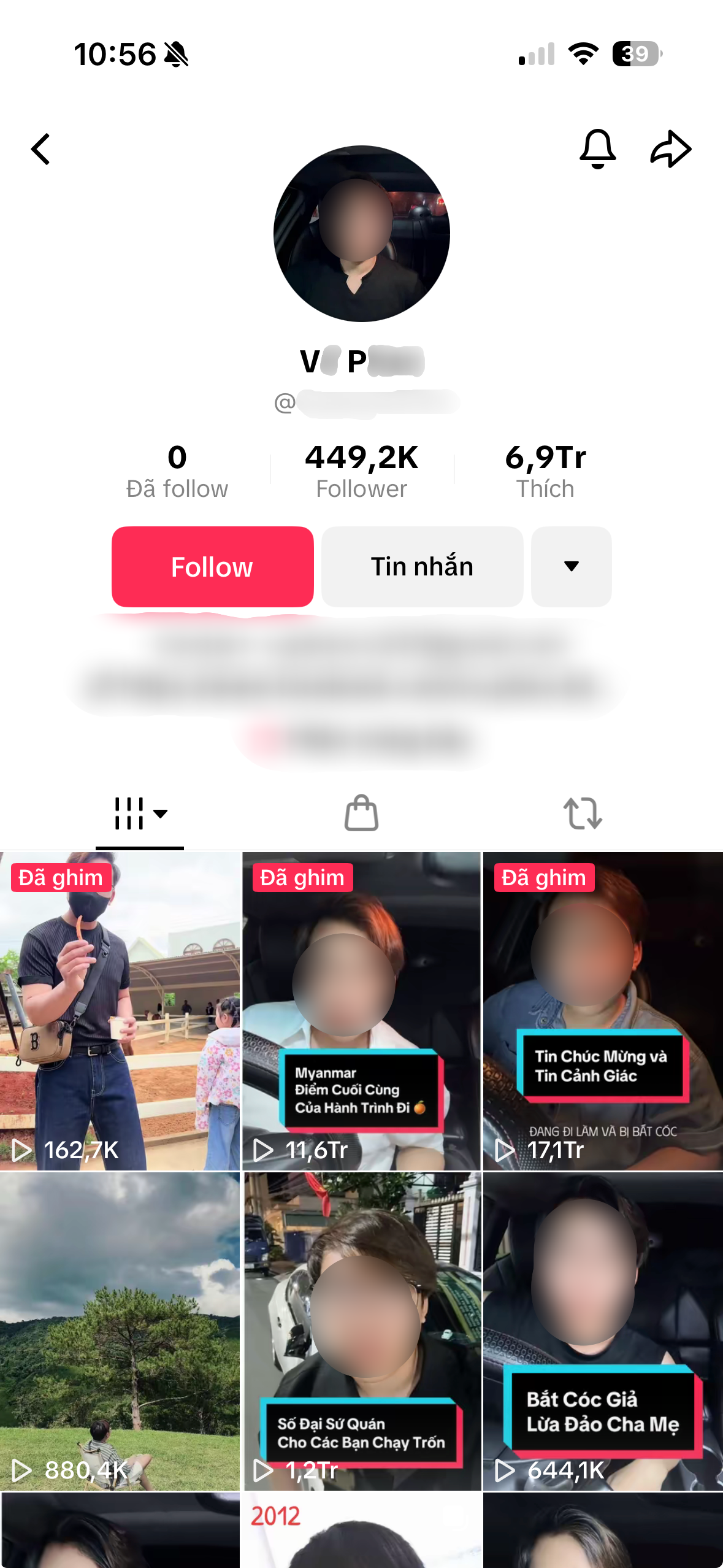Image resolution: width=723 pixels, height=1568 pixels.
Task: Play Số Đại Sứ Quán video
Action: 361,1331
